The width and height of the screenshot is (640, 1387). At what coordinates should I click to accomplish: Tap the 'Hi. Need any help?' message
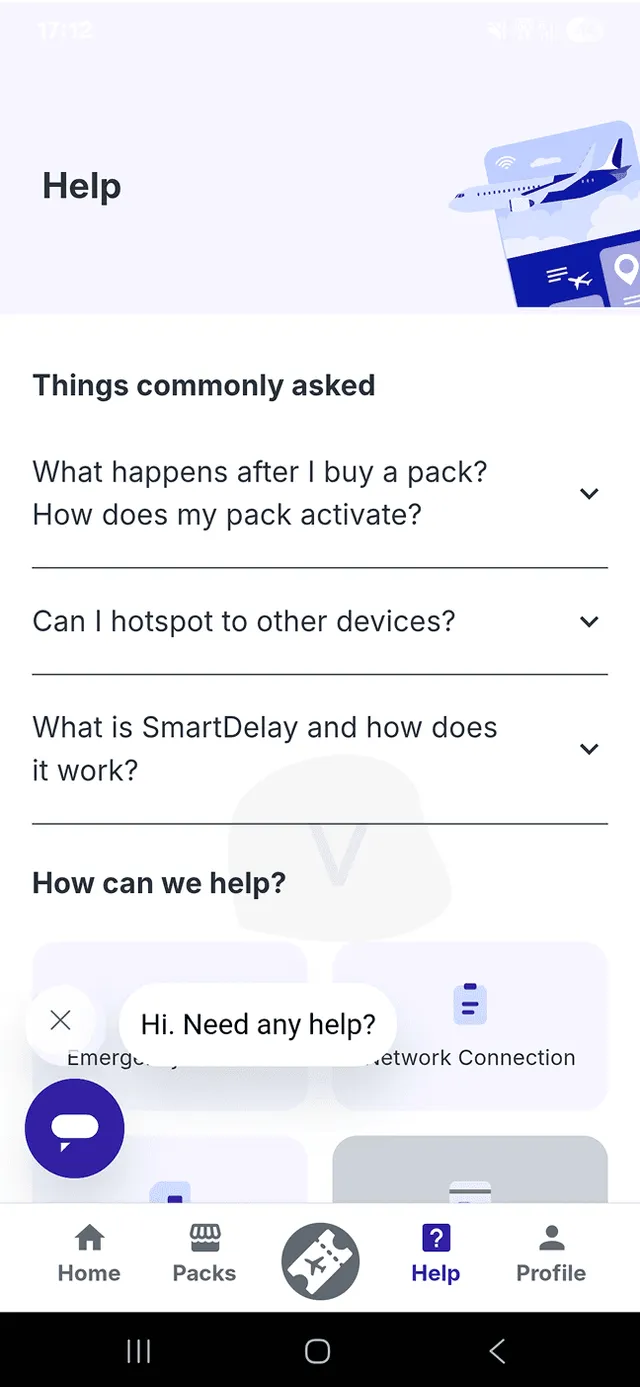pos(258,1024)
